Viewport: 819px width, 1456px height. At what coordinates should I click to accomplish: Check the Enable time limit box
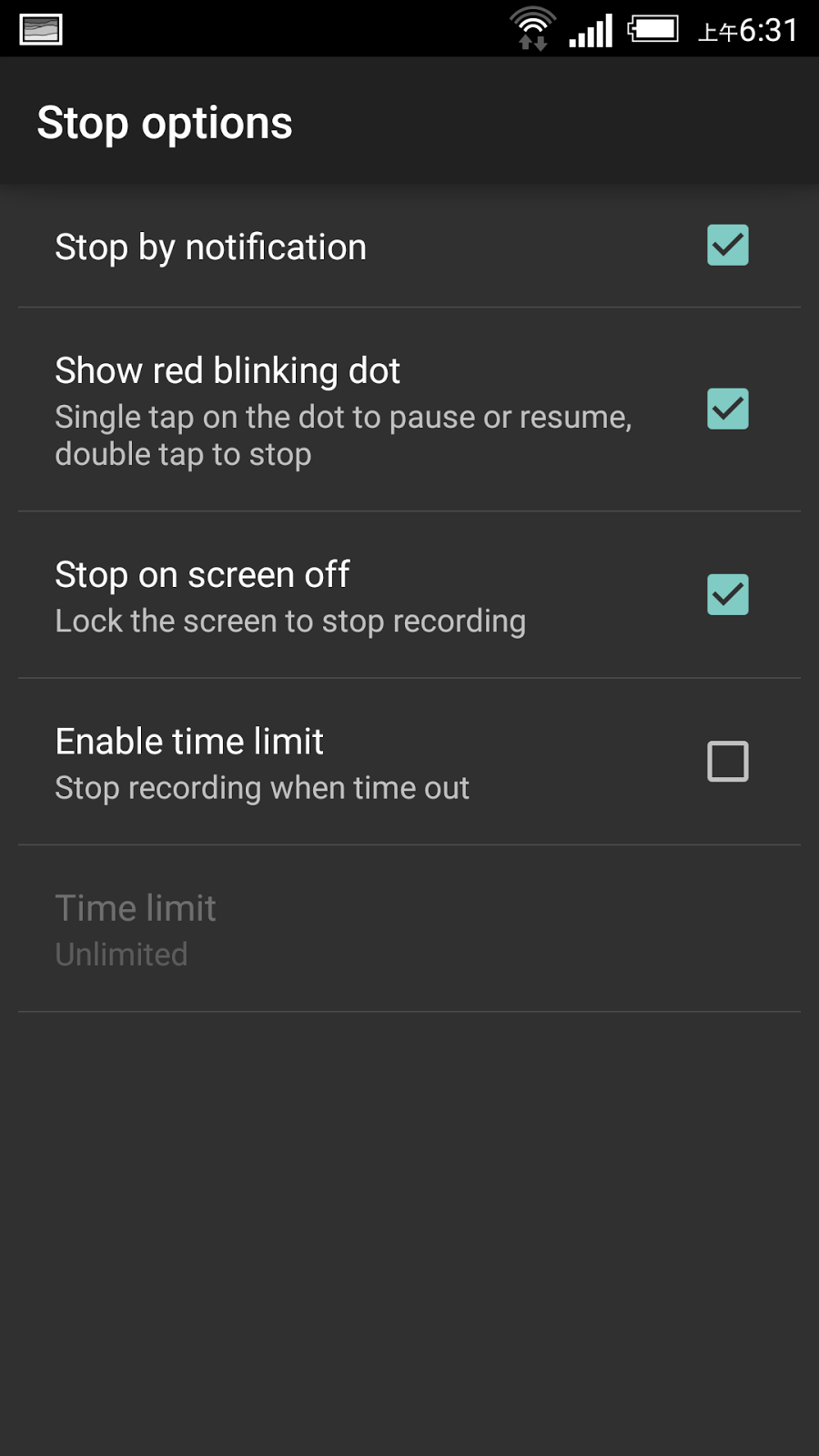tap(727, 762)
